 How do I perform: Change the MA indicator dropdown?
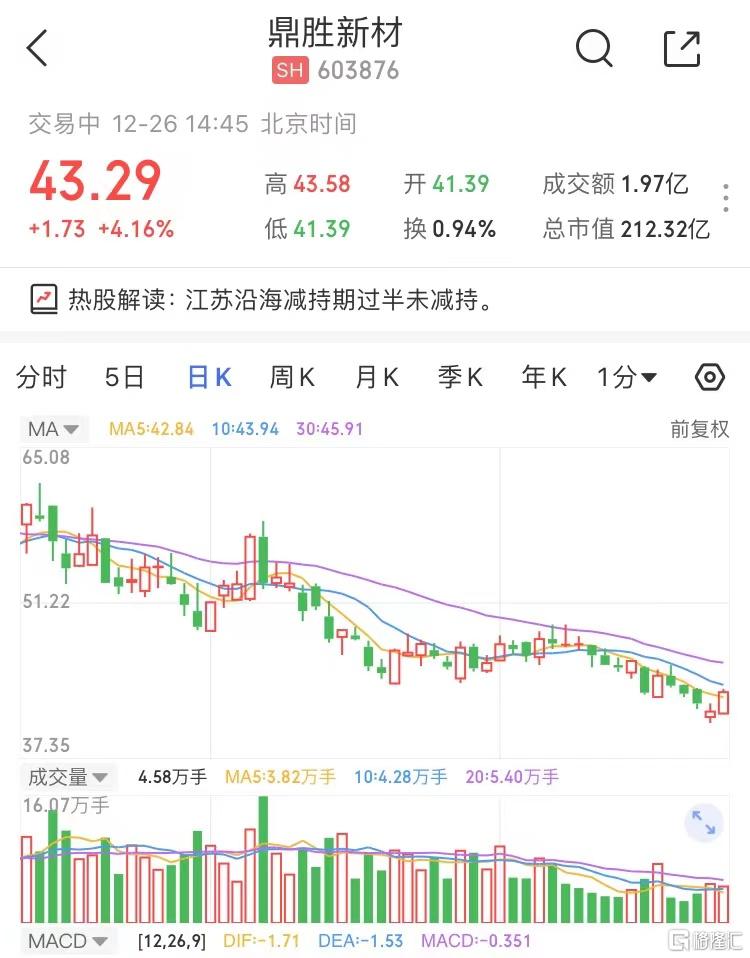pyautogui.click(x=54, y=430)
